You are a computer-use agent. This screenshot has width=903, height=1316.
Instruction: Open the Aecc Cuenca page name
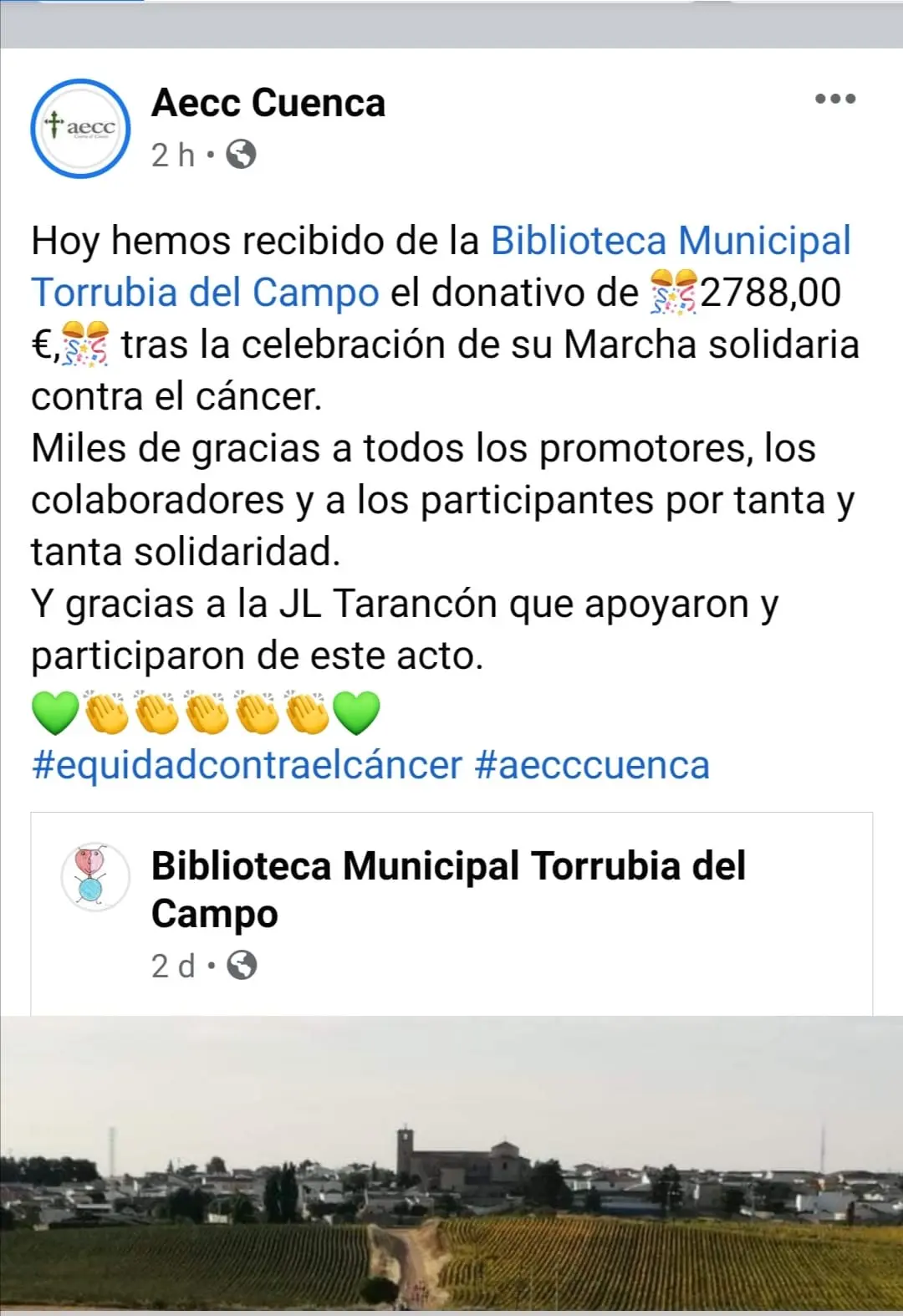click(x=268, y=103)
